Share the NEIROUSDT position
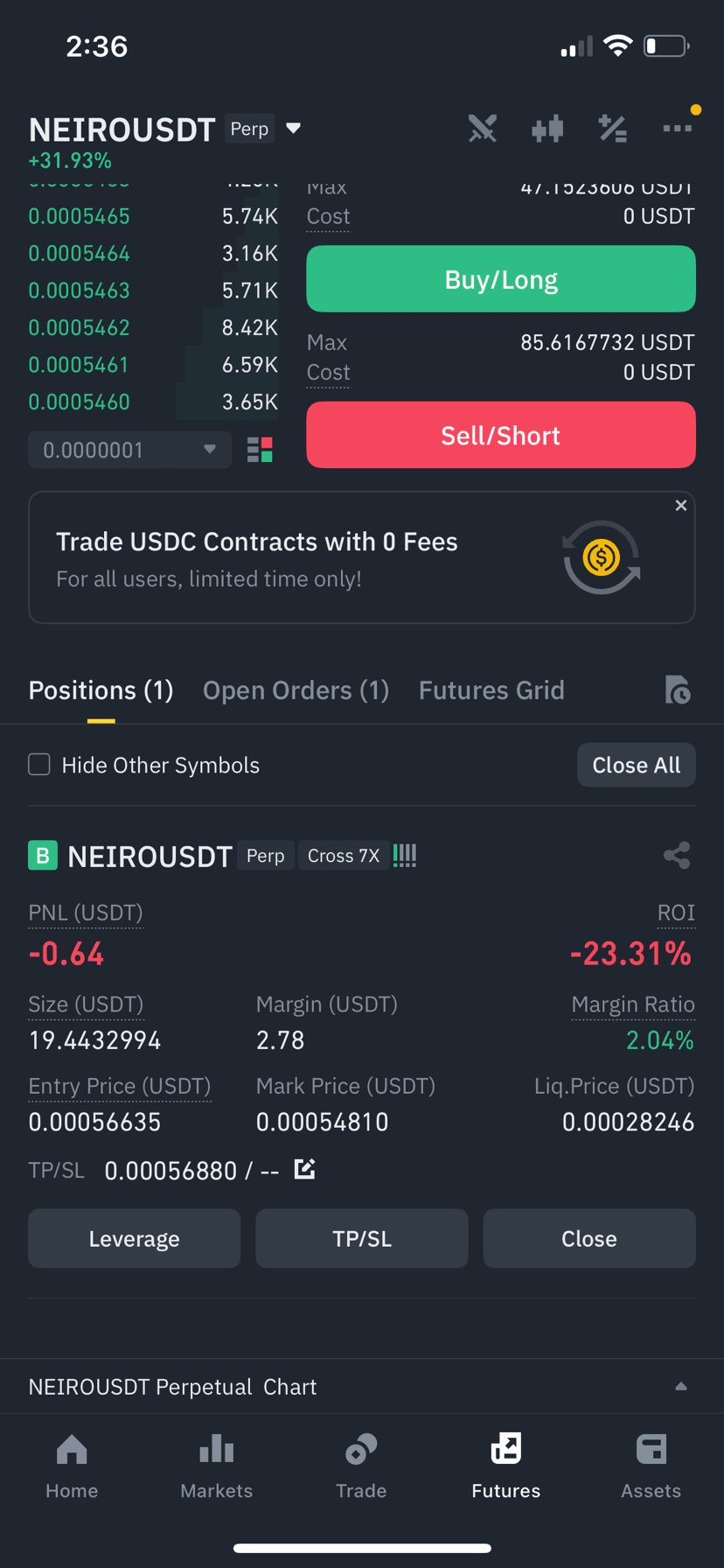This screenshot has height=1568, width=724. pyautogui.click(x=677, y=855)
